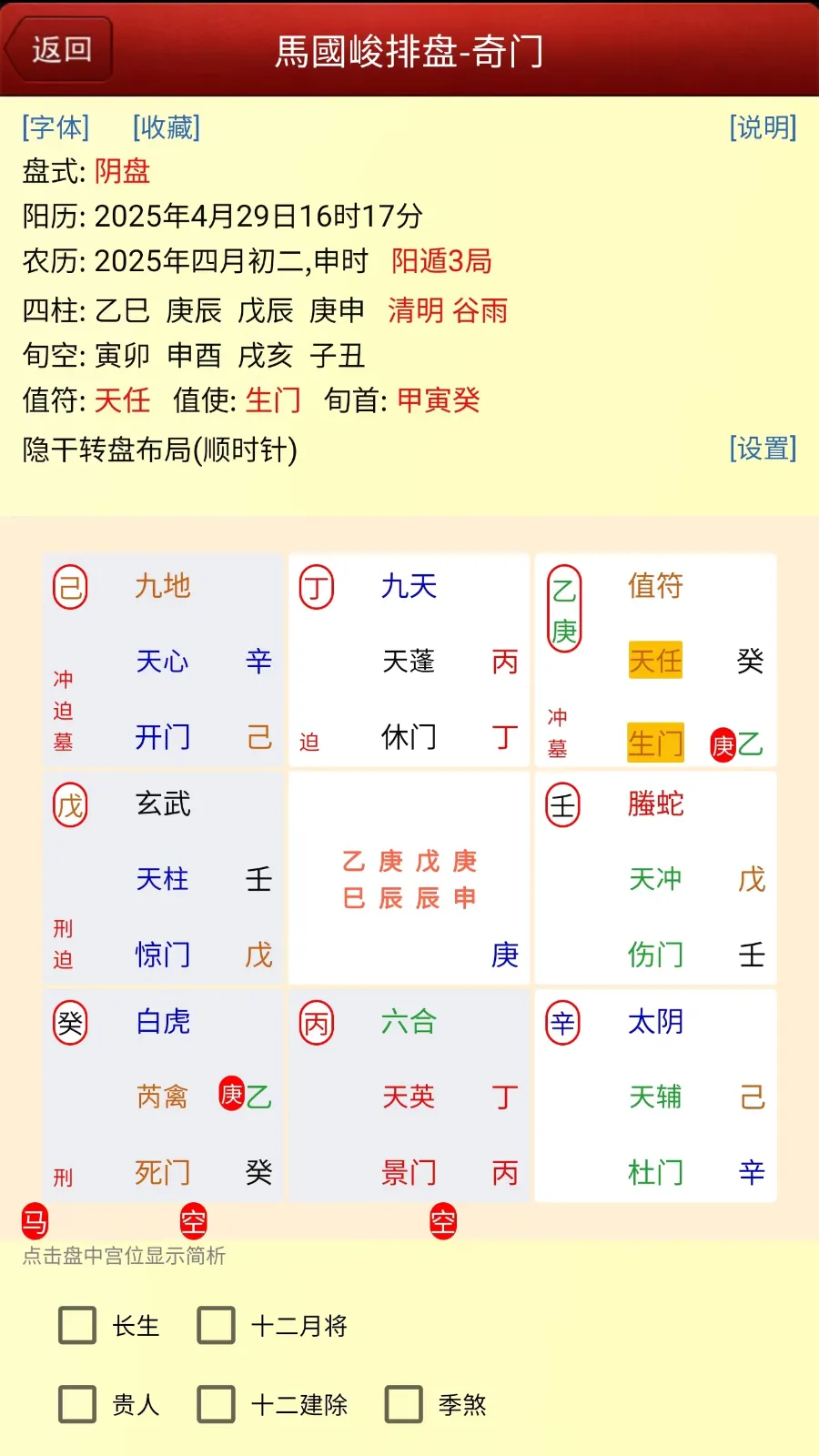Select the 腾蛇 天冲 伤门 palace
The height and width of the screenshot is (1456, 819).
click(x=655, y=878)
